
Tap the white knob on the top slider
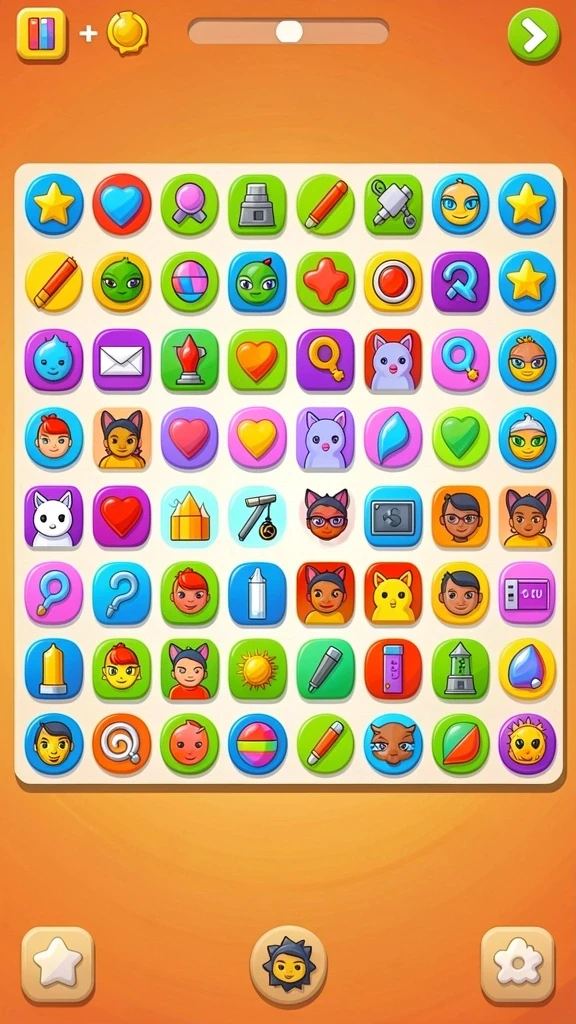pyautogui.click(x=289, y=31)
